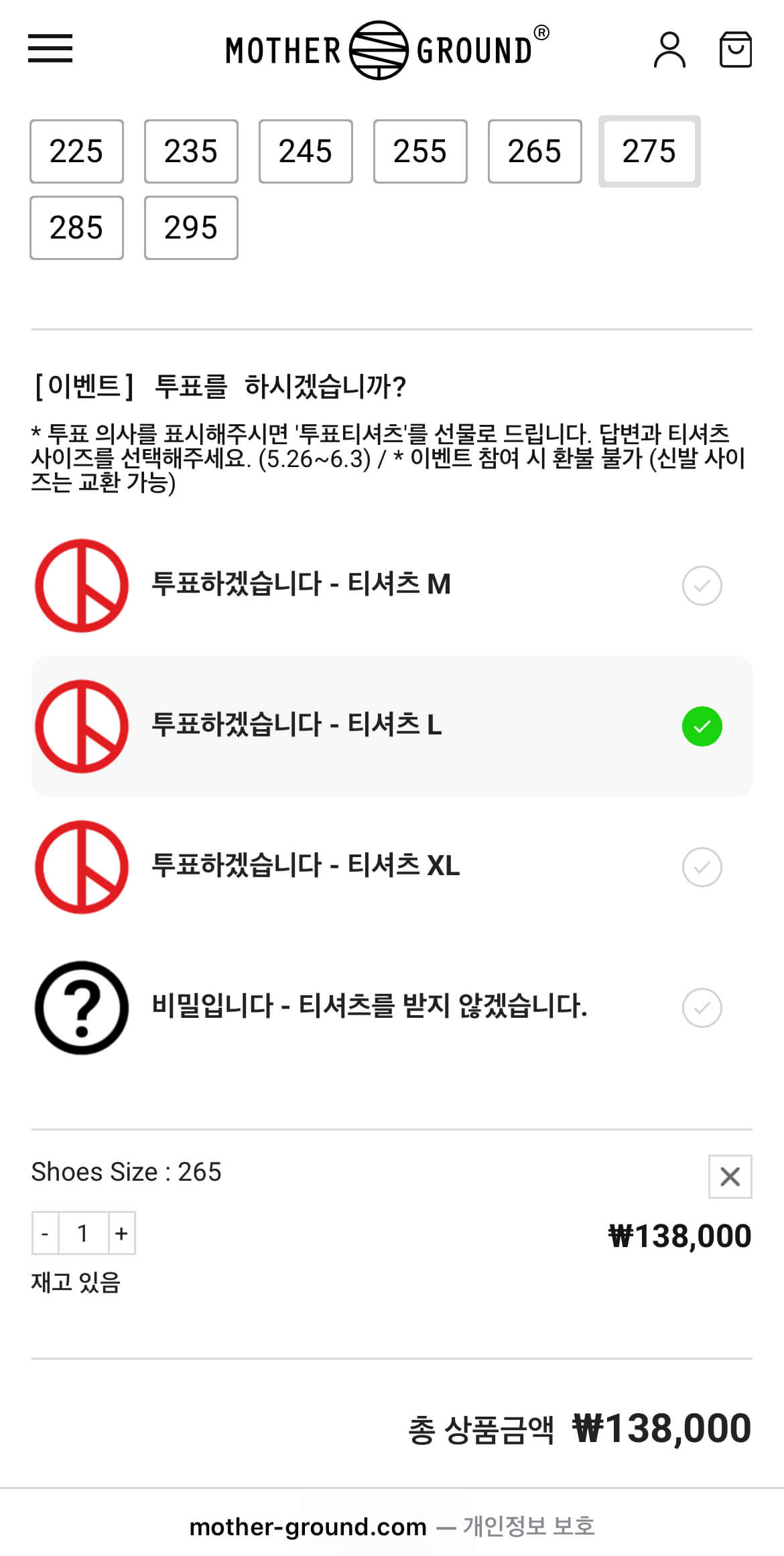Image resolution: width=784 pixels, height=1556 pixels.
Task: Choose shoe size 245
Action: pos(306,151)
